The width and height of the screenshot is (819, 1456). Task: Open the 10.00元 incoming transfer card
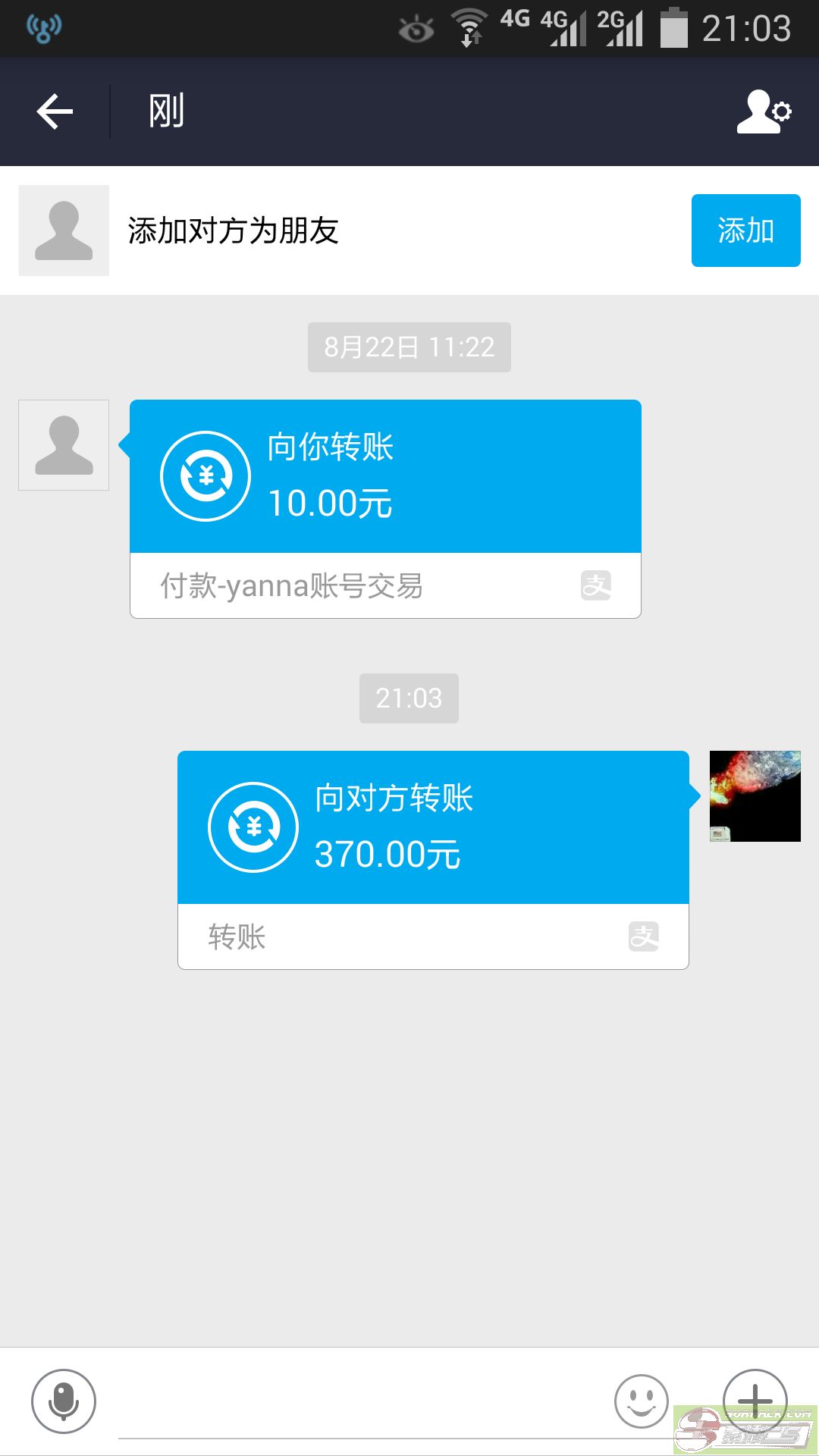(x=385, y=509)
